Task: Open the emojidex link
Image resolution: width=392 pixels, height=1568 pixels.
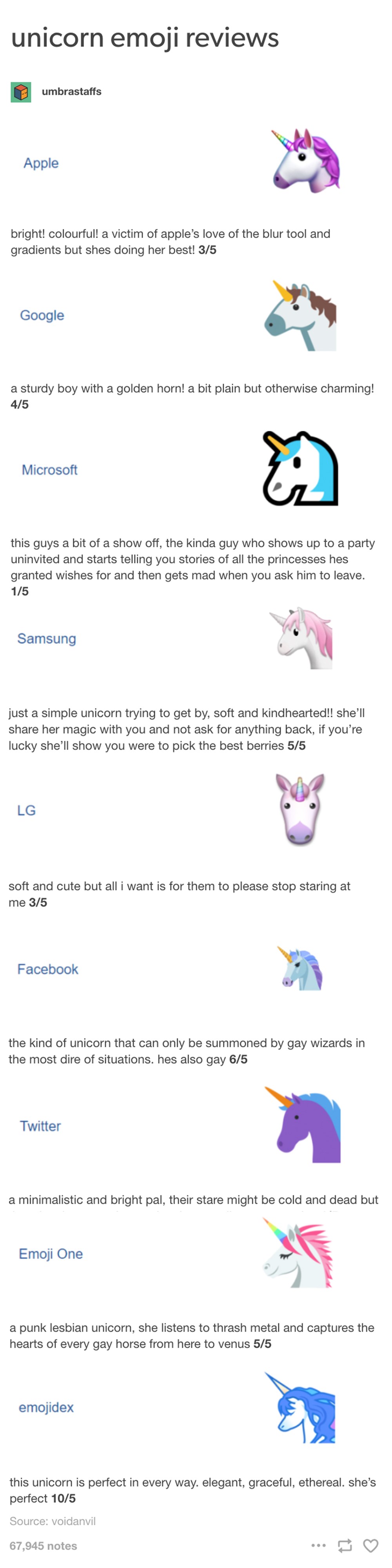Action: pyautogui.click(x=46, y=1407)
